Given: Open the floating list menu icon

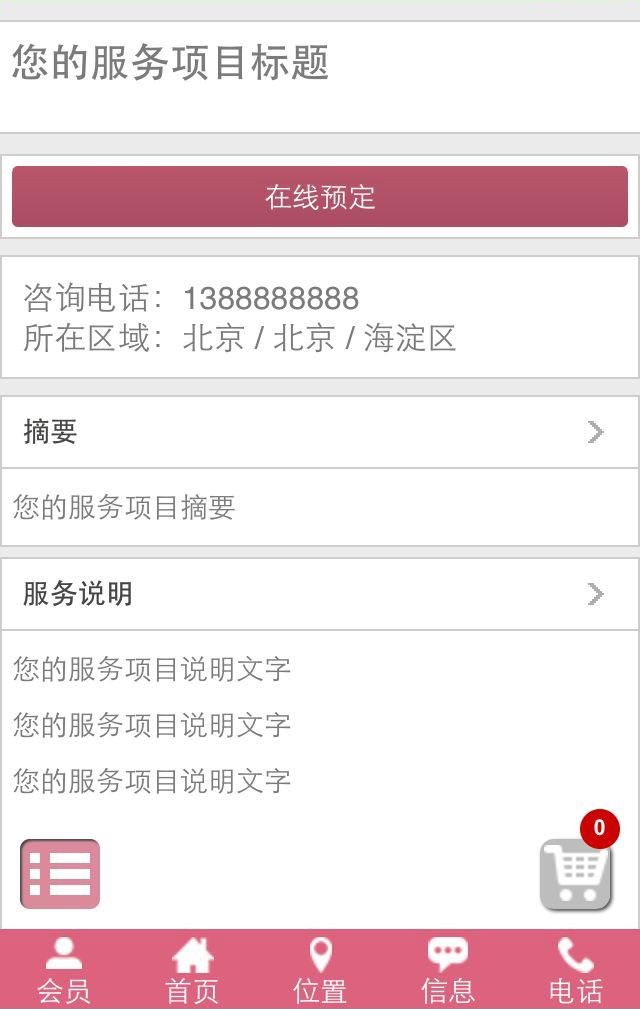Looking at the screenshot, I should (60, 874).
